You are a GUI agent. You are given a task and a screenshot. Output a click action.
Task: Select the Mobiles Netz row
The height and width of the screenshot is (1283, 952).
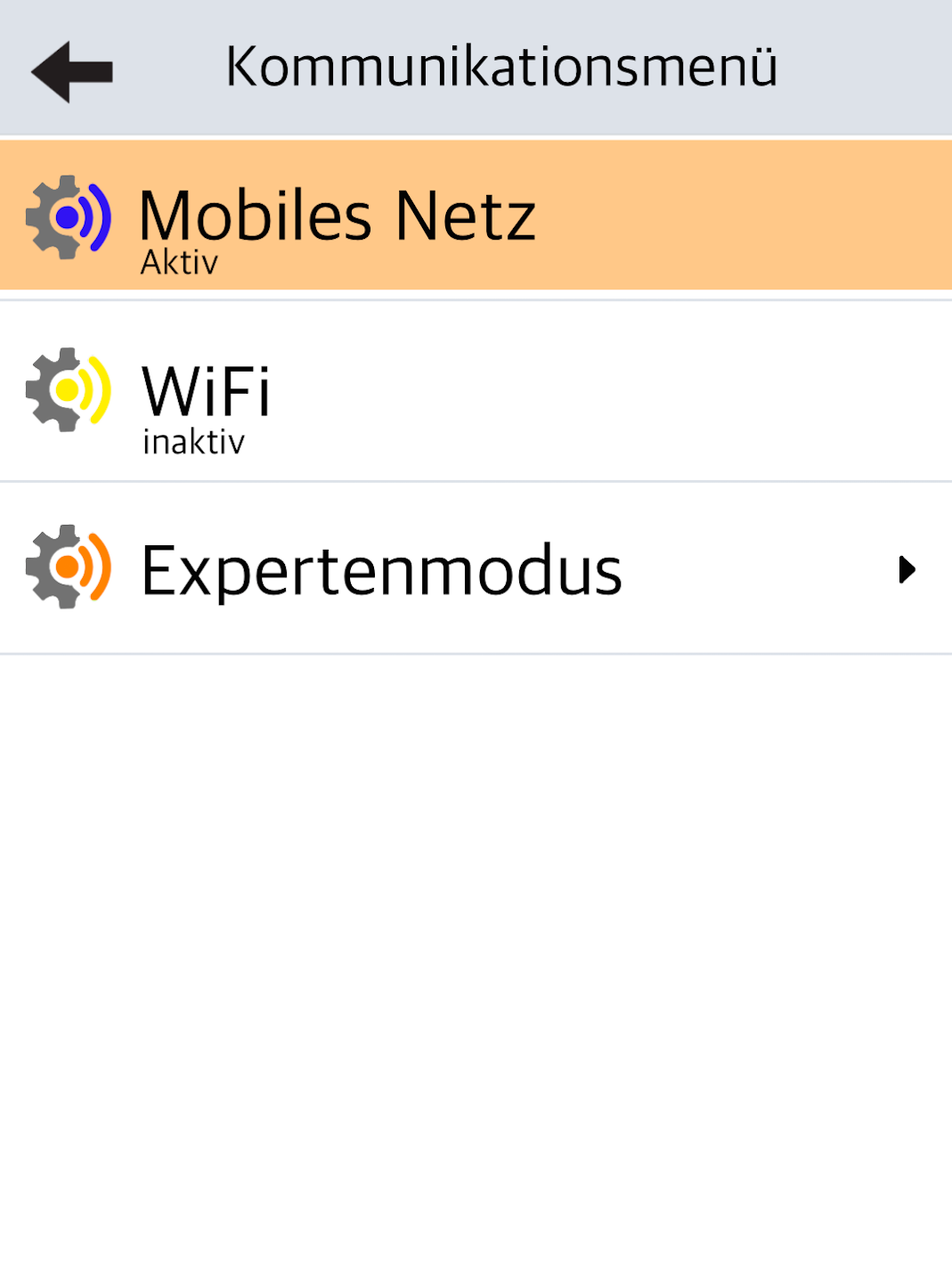(476, 216)
